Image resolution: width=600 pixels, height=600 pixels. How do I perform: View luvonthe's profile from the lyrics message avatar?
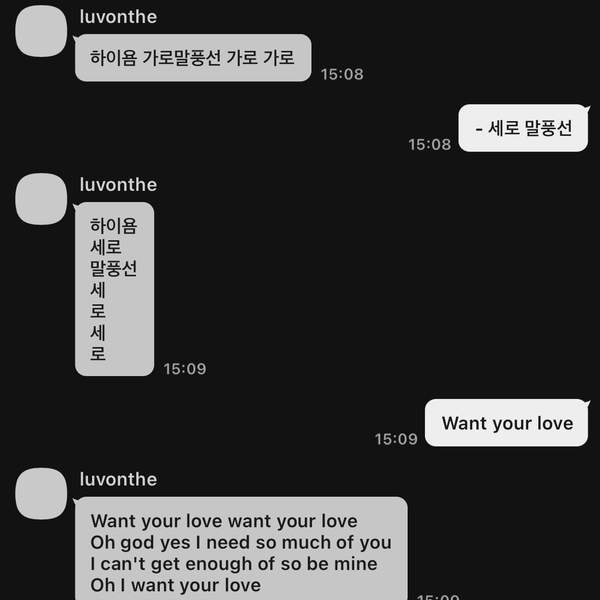42,494
